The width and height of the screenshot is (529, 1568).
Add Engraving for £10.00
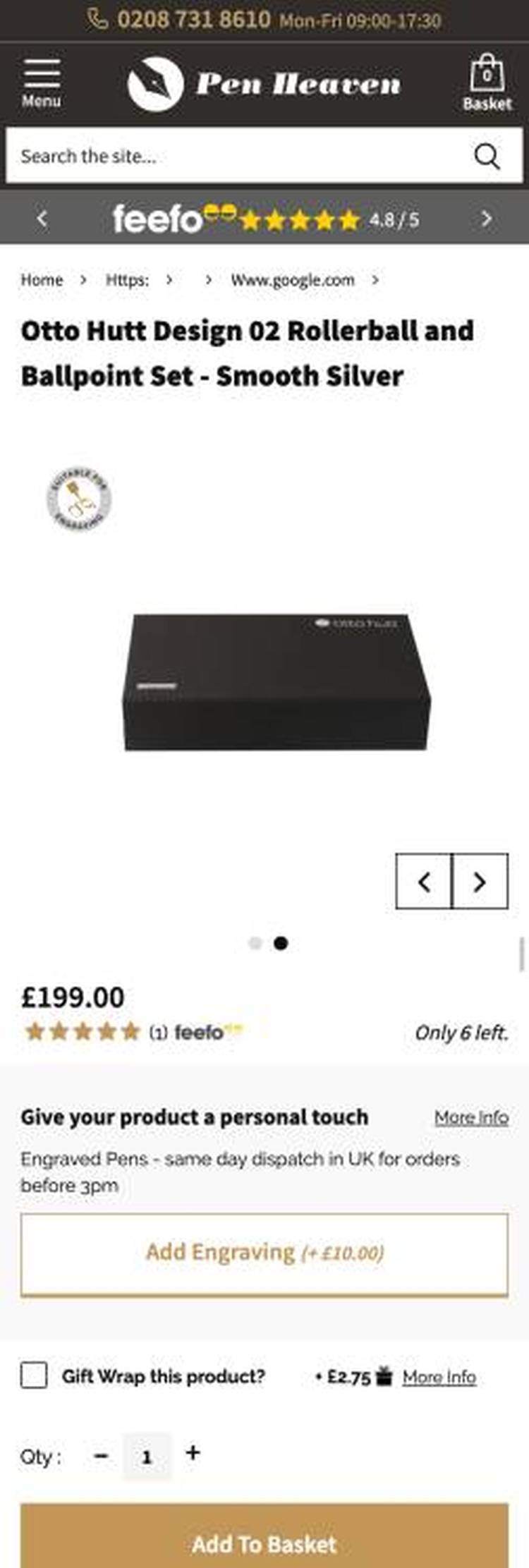(x=264, y=1253)
